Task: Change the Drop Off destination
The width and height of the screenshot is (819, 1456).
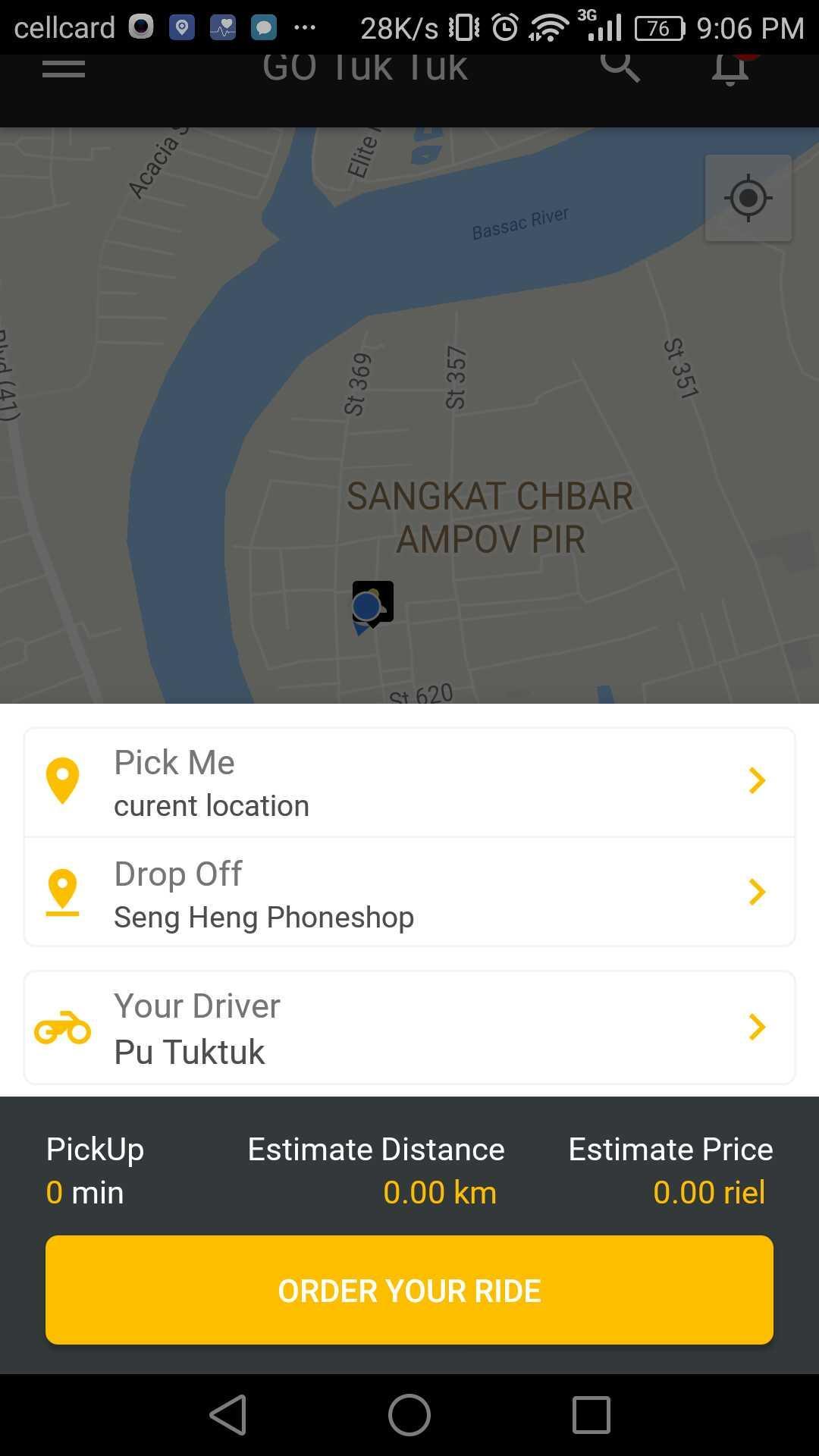Action: click(409, 893)
